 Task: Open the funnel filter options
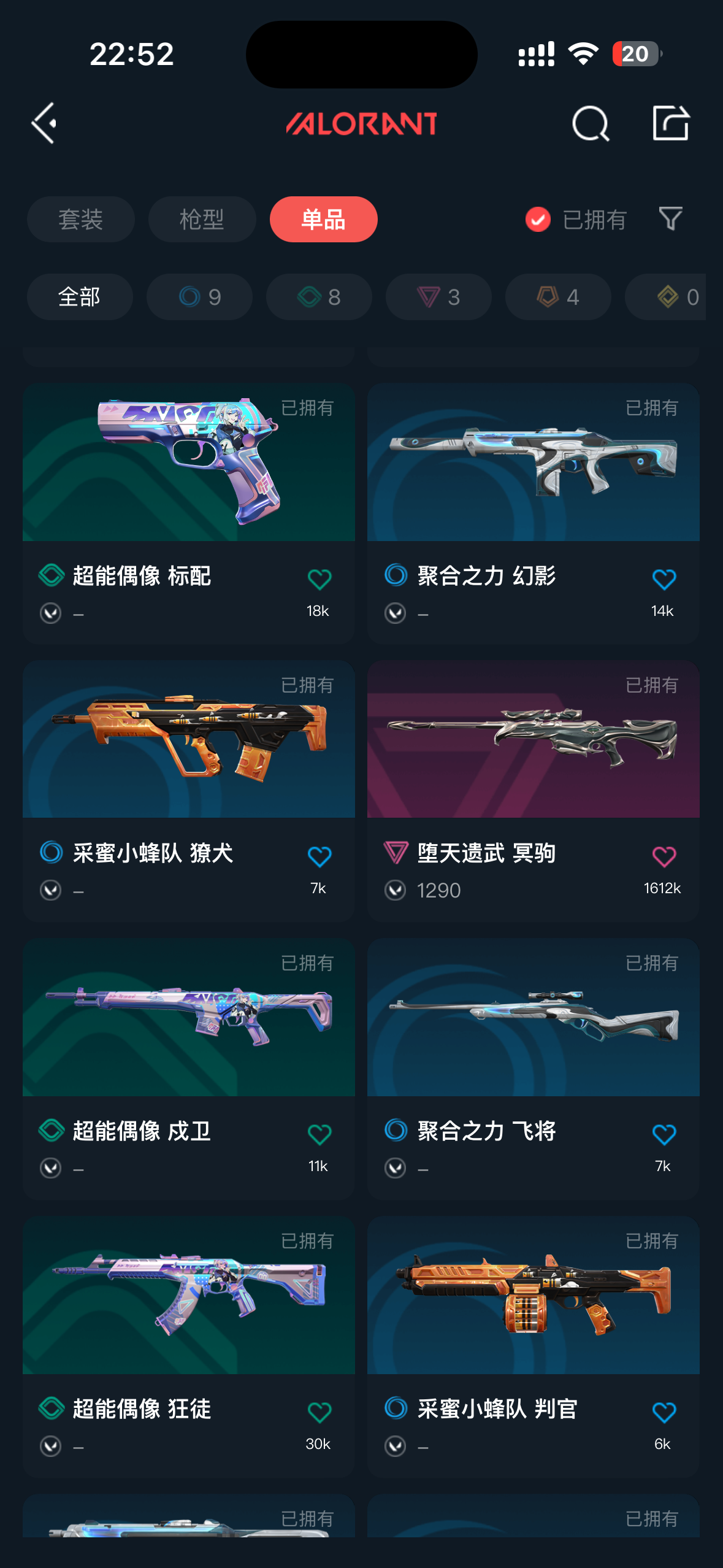(670, 218)
